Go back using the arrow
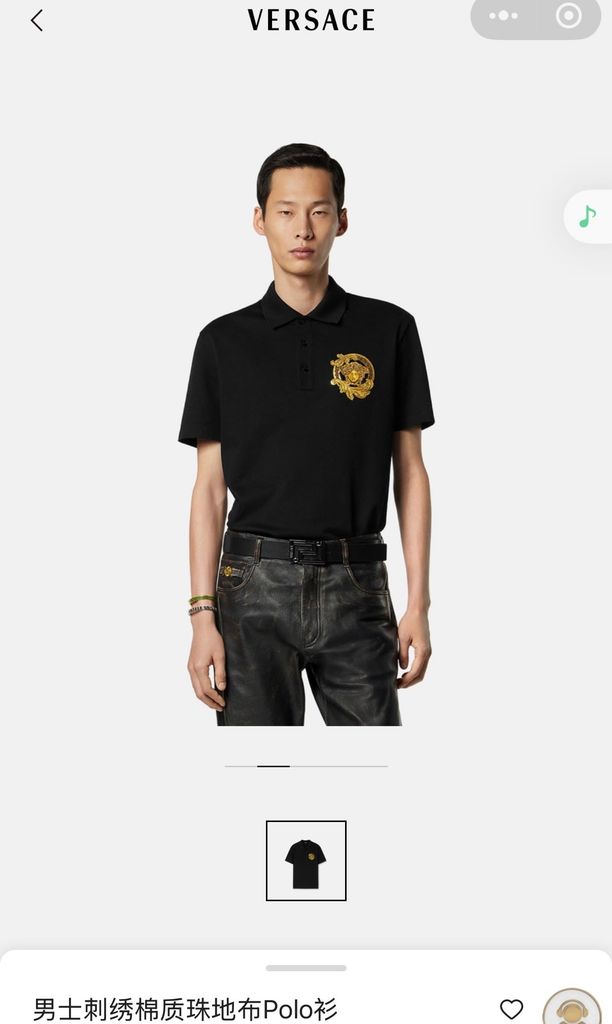 [37, 20]
